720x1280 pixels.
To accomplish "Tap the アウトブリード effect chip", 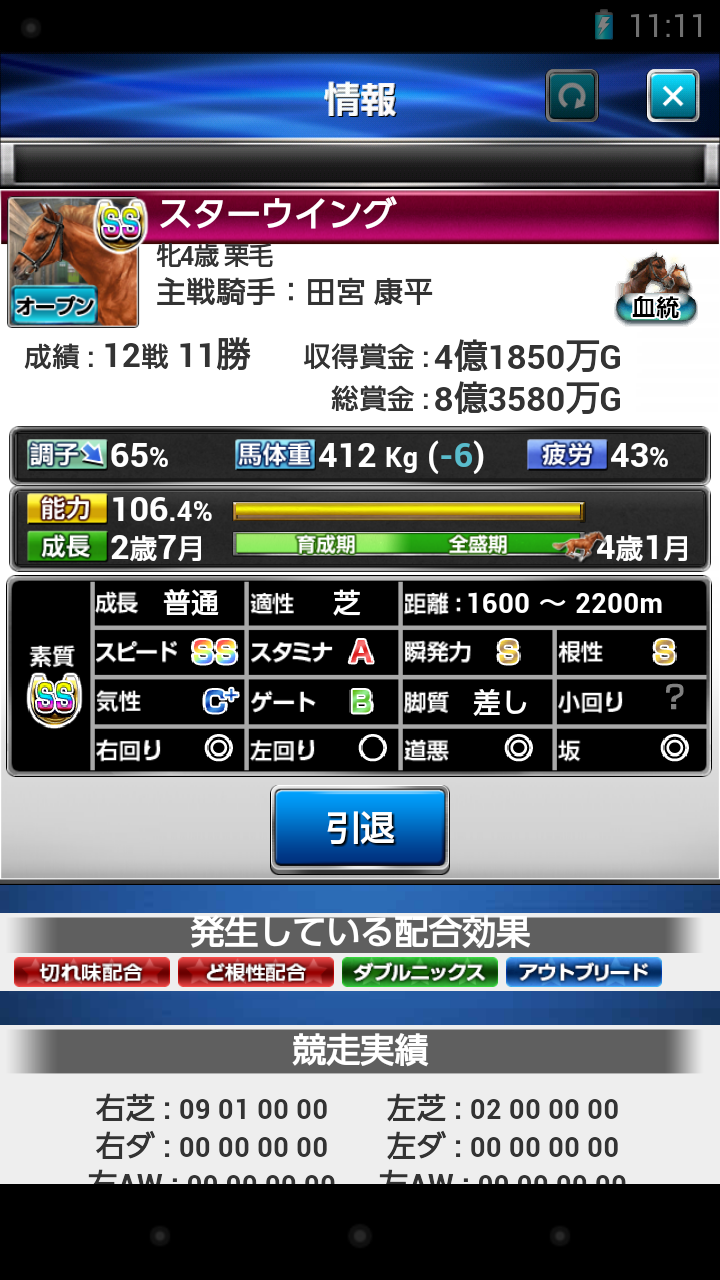I will pyautogui.click(x=584, y=972).
